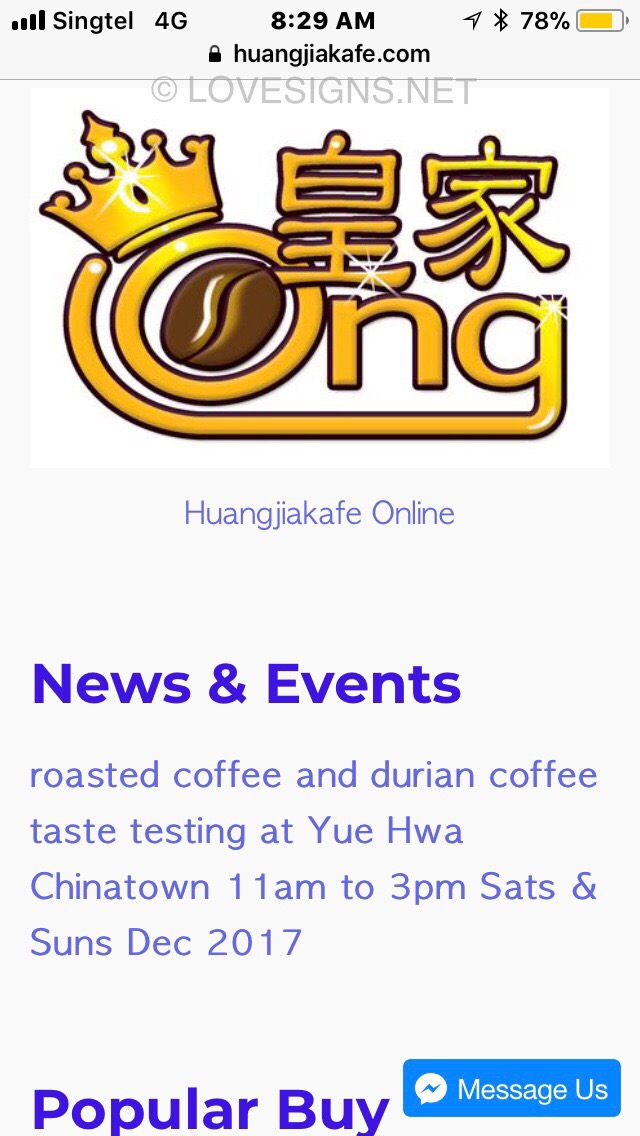Tap the huangjiakafe.com address bar
Viewport: 640px width, 1136px height.
(320, 54)
